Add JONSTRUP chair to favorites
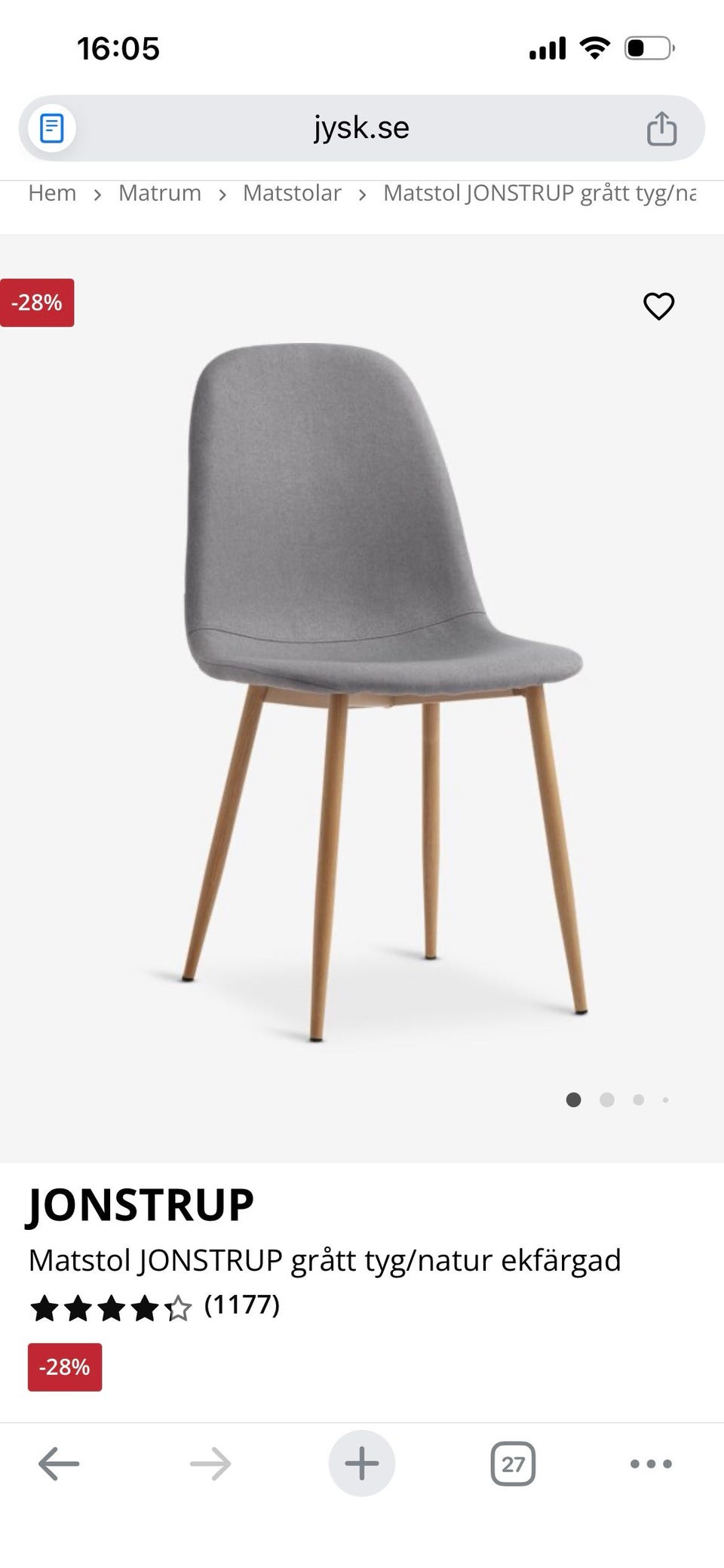Viewport: 724px width, 1568px height. (x=658, y=306)
